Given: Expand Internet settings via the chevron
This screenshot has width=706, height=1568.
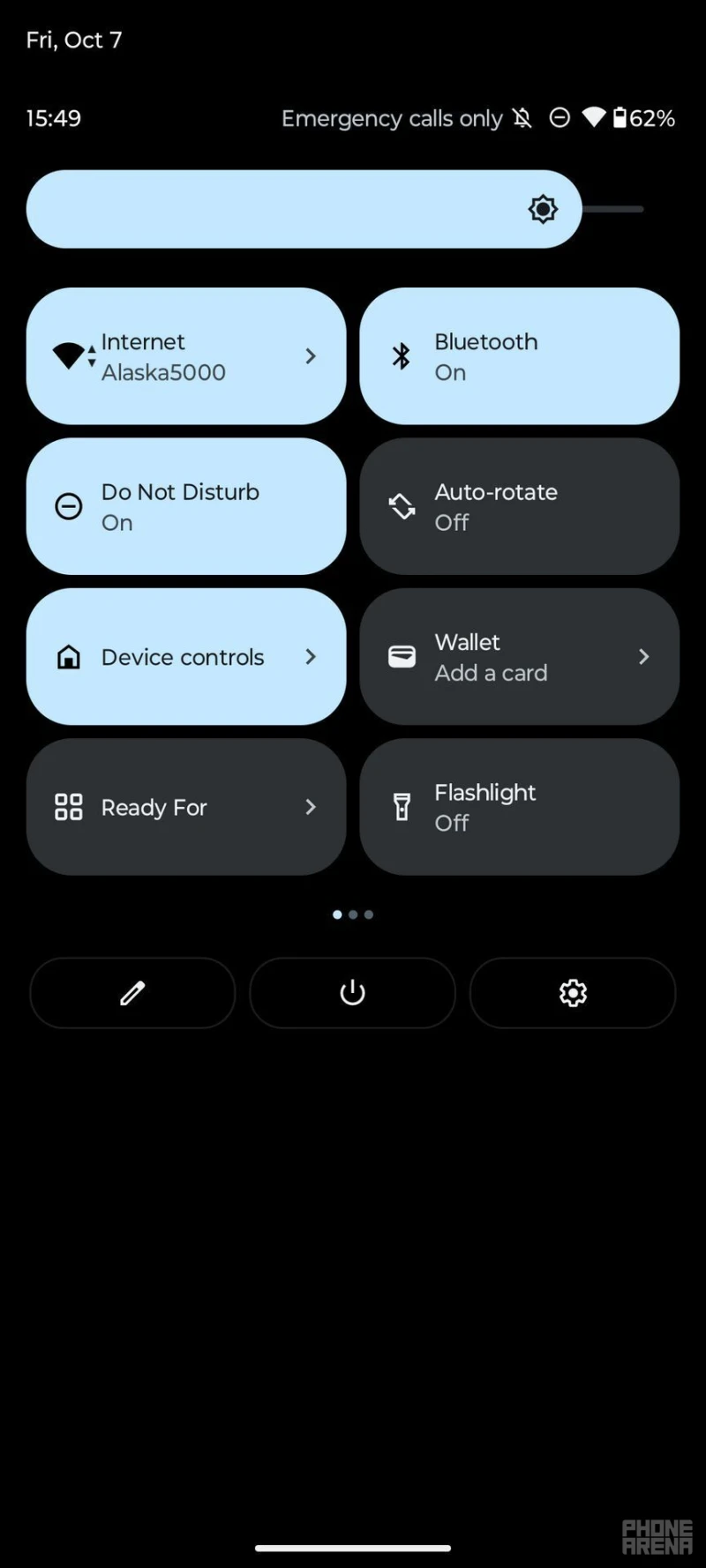Looking at the screenshot, I should [x=311, y=355].
